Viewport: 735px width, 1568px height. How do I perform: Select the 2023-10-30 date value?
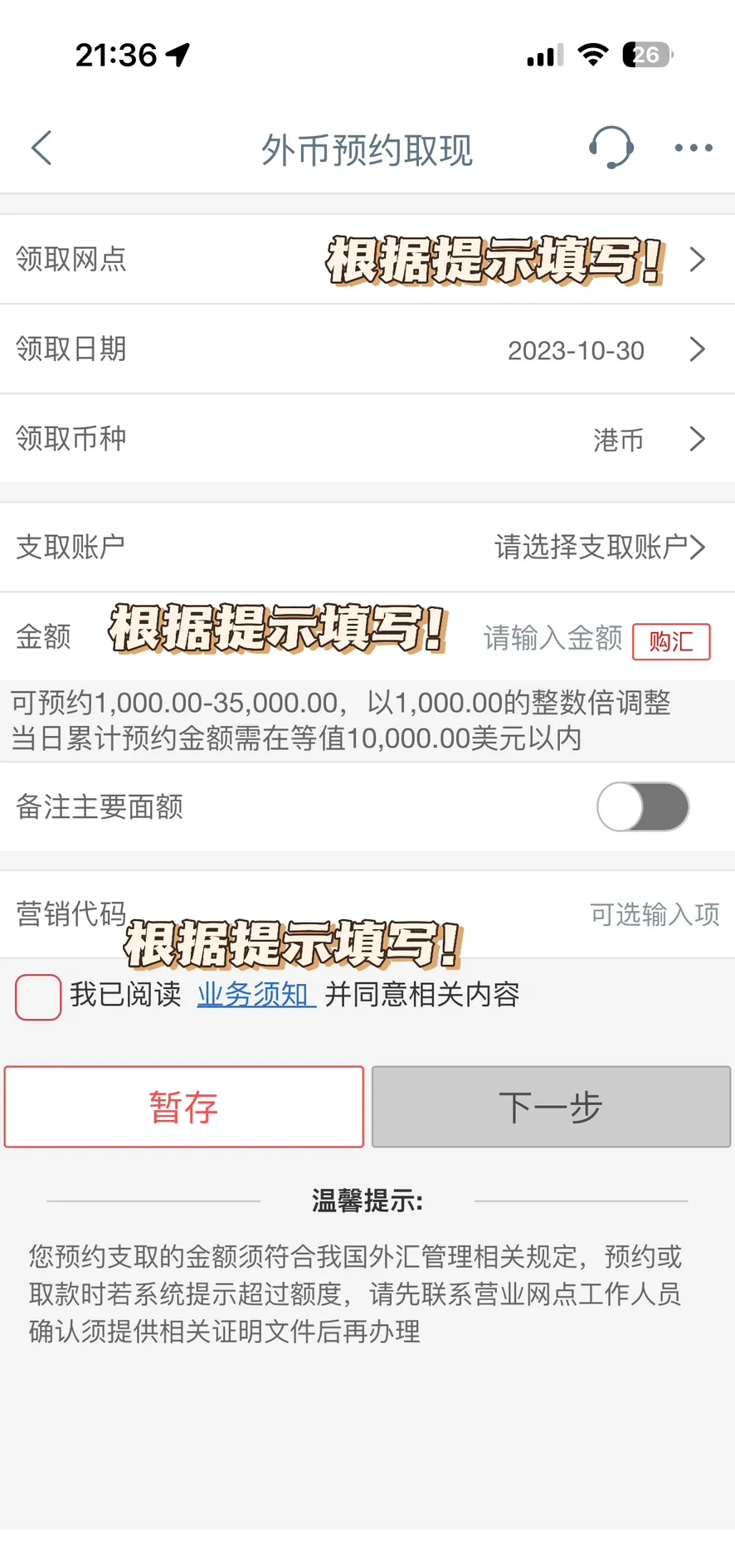(576, 349)
